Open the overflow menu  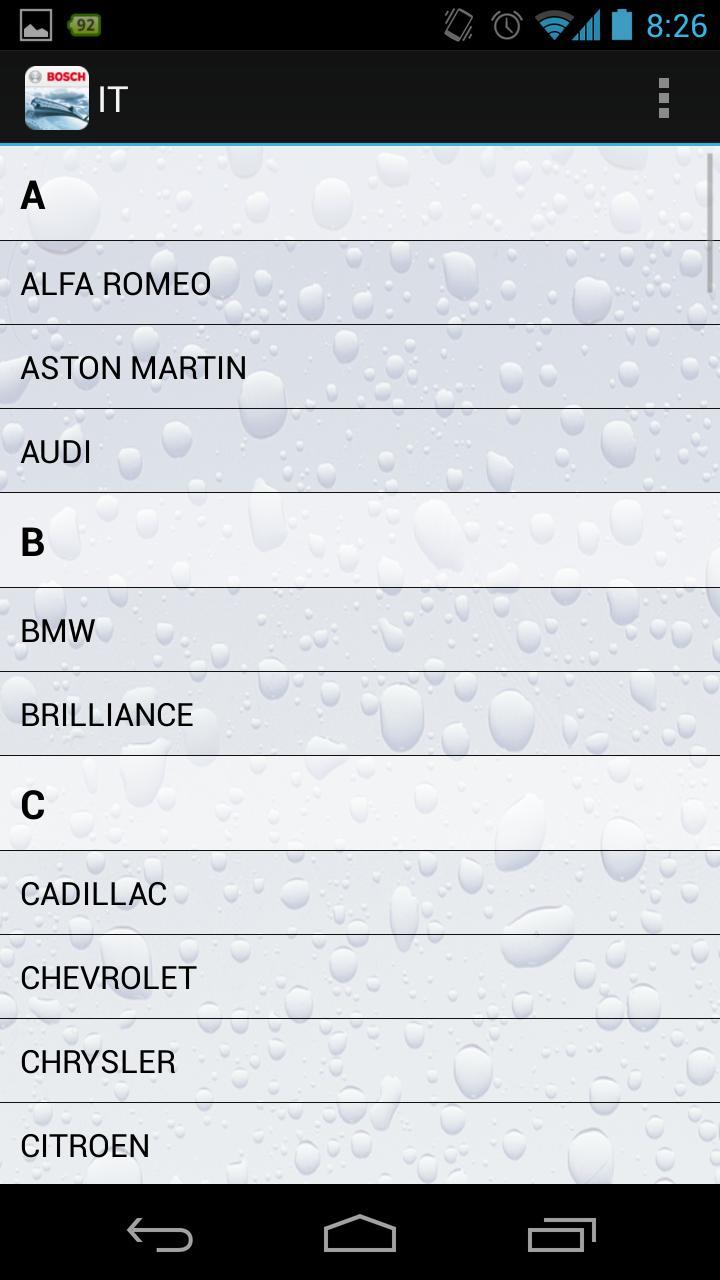click(x=663, y=99)
